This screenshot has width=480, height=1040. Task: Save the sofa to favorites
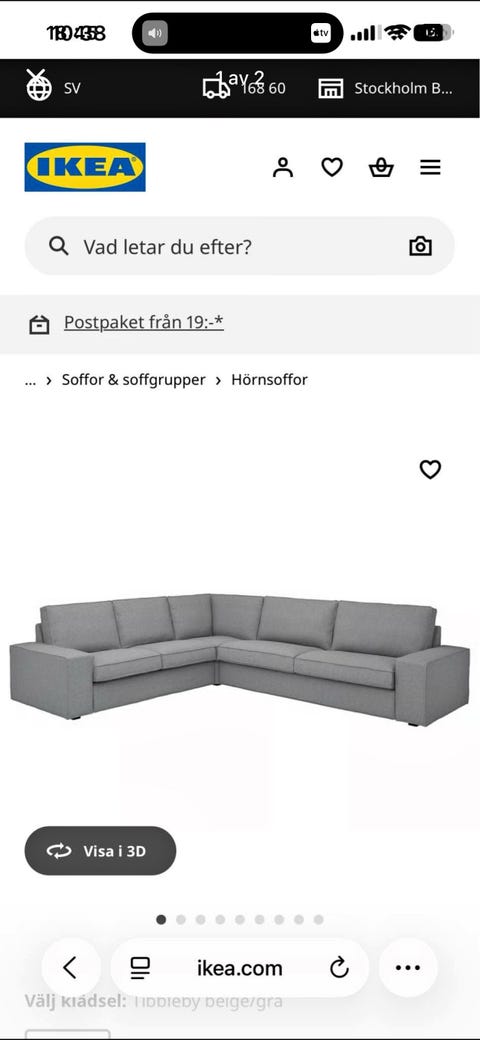click(x=430, y=470)
